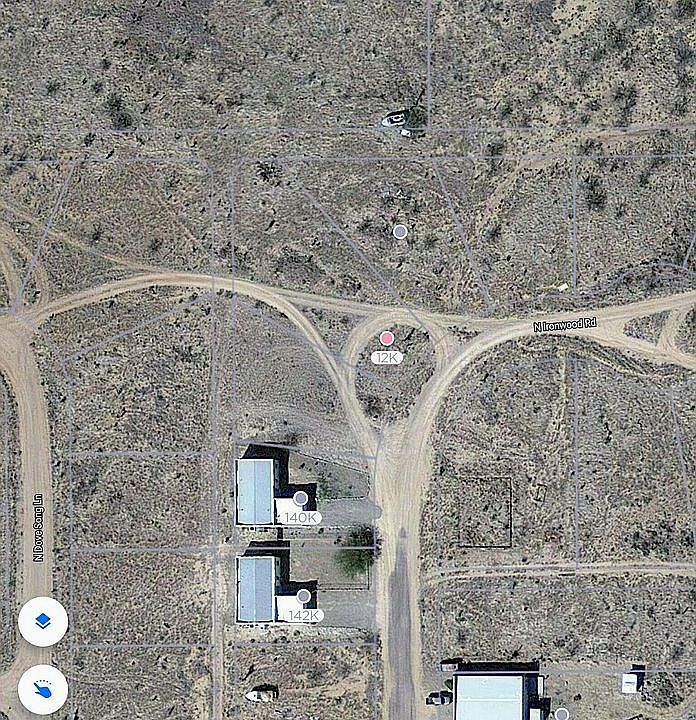Open the 140K listing marker
Screen dimensions: 696x720
click(300, 499)
